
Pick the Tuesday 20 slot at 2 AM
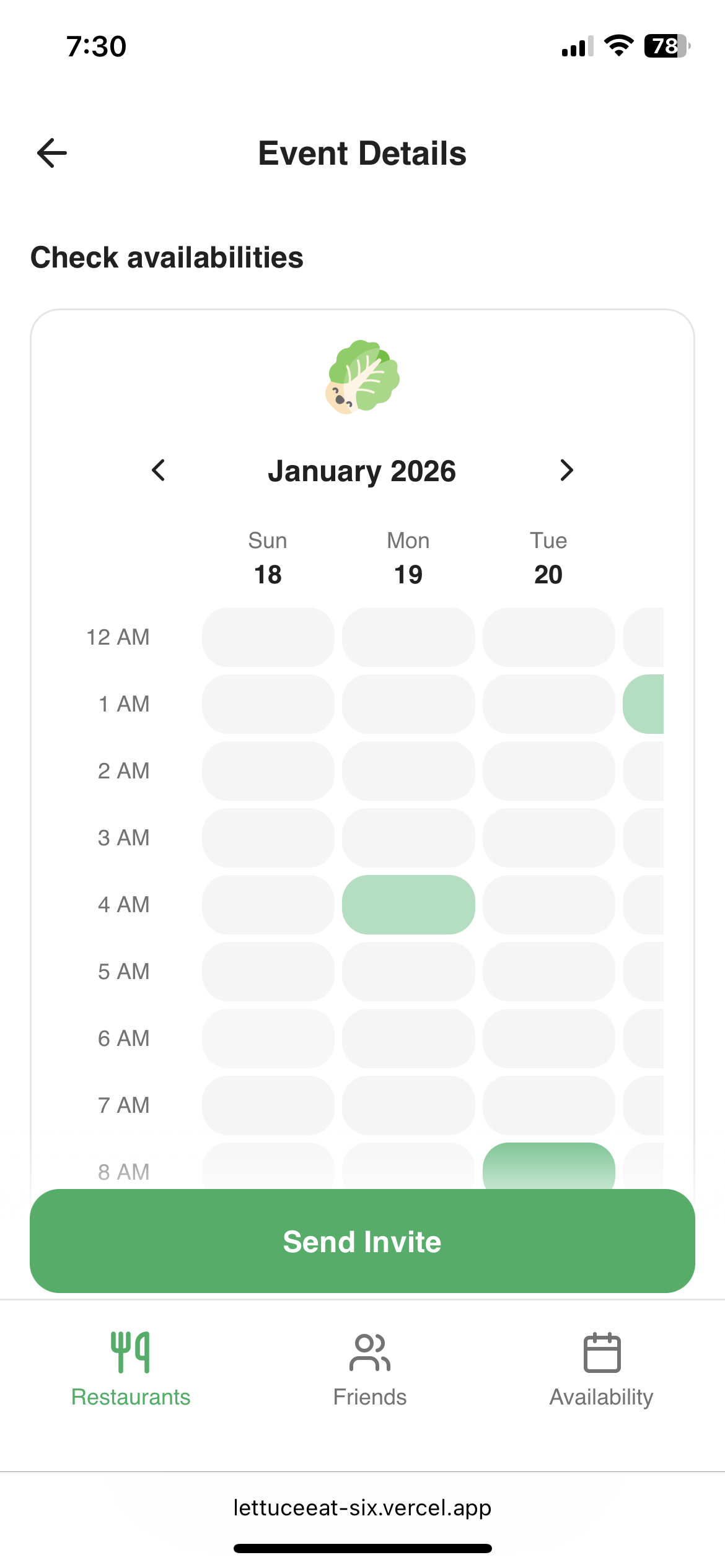[548, 770]
